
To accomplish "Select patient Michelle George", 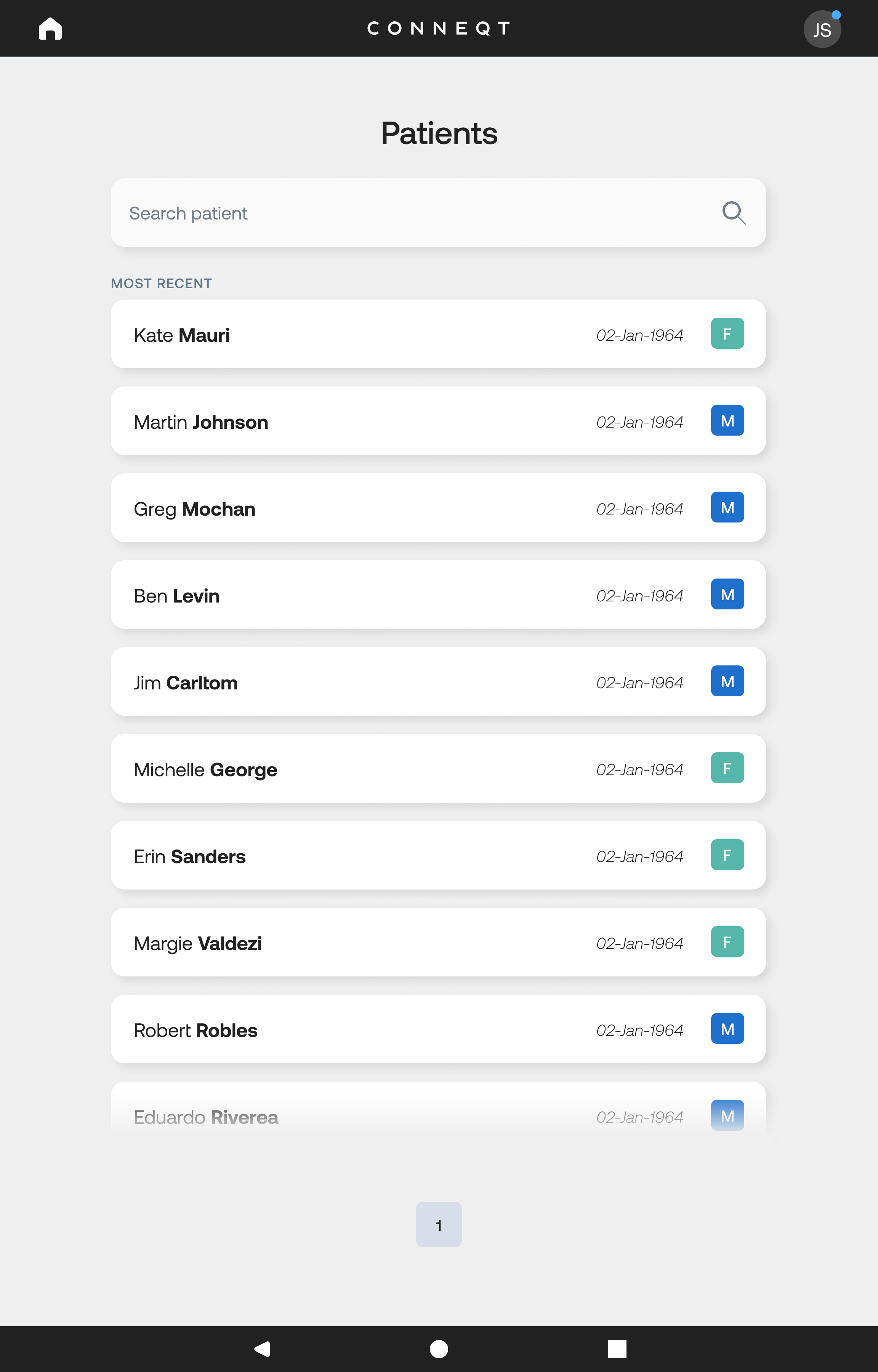I will coord(438,769).
